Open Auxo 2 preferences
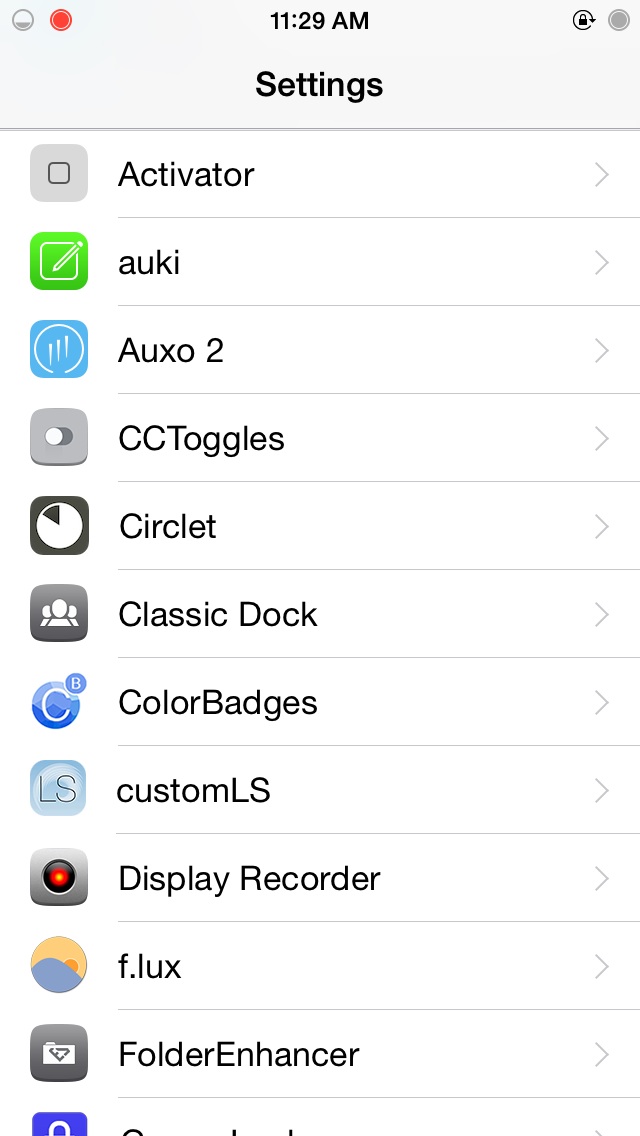Screen dimensions: 640x1136 tap(320, 351)
